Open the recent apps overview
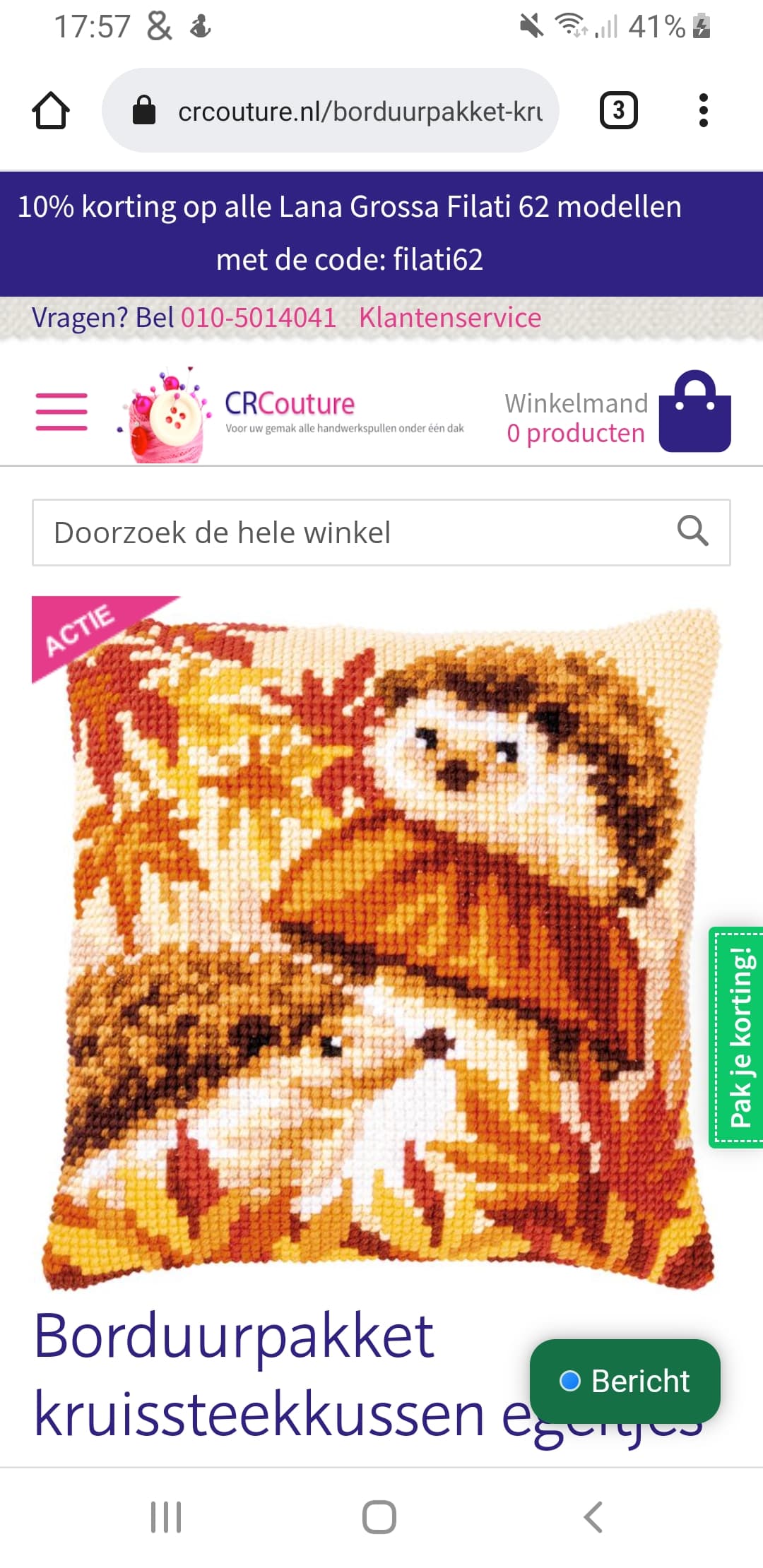 click(166, 1516)
